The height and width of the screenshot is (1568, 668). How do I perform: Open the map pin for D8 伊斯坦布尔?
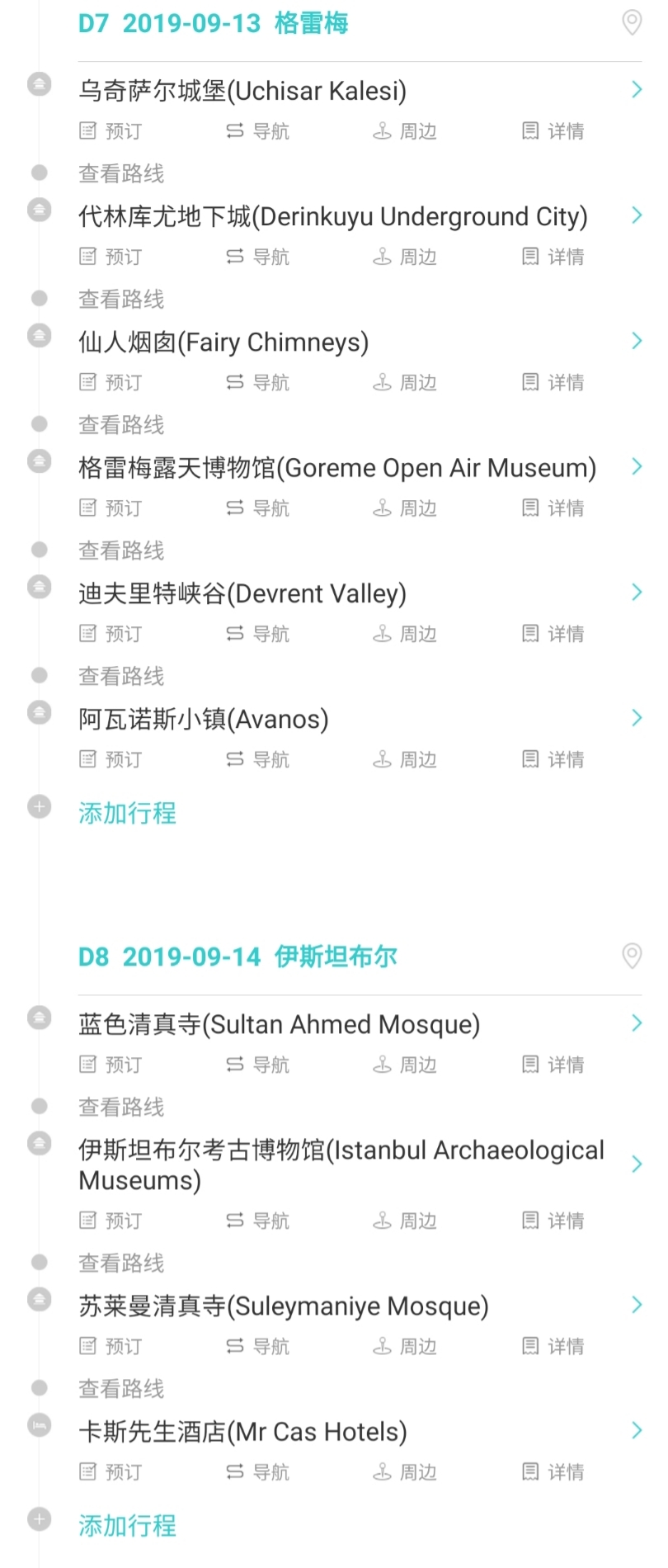point(632,956)
